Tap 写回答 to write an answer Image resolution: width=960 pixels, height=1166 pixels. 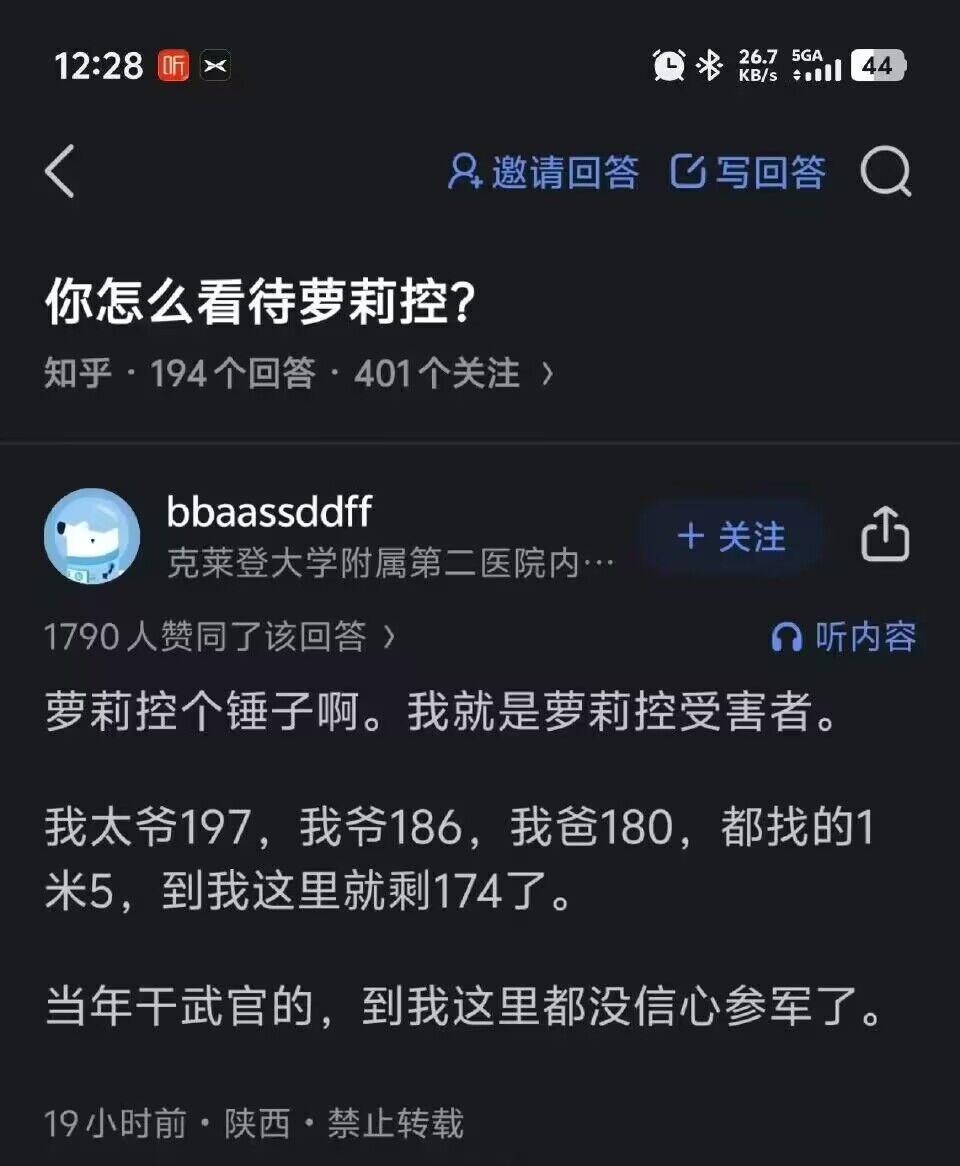(748, 172)
